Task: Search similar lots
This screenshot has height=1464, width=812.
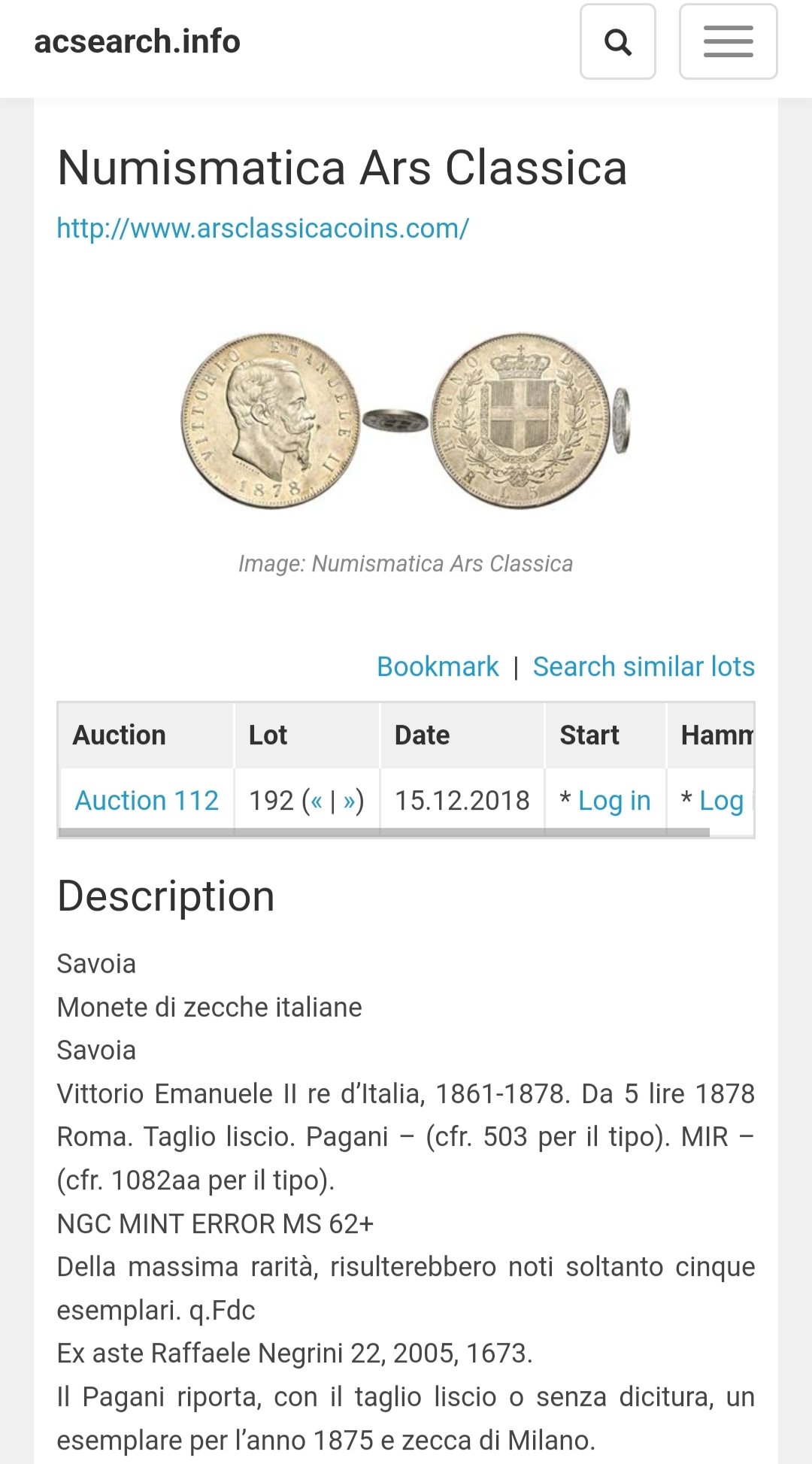Action: click(x=644, y=666)
